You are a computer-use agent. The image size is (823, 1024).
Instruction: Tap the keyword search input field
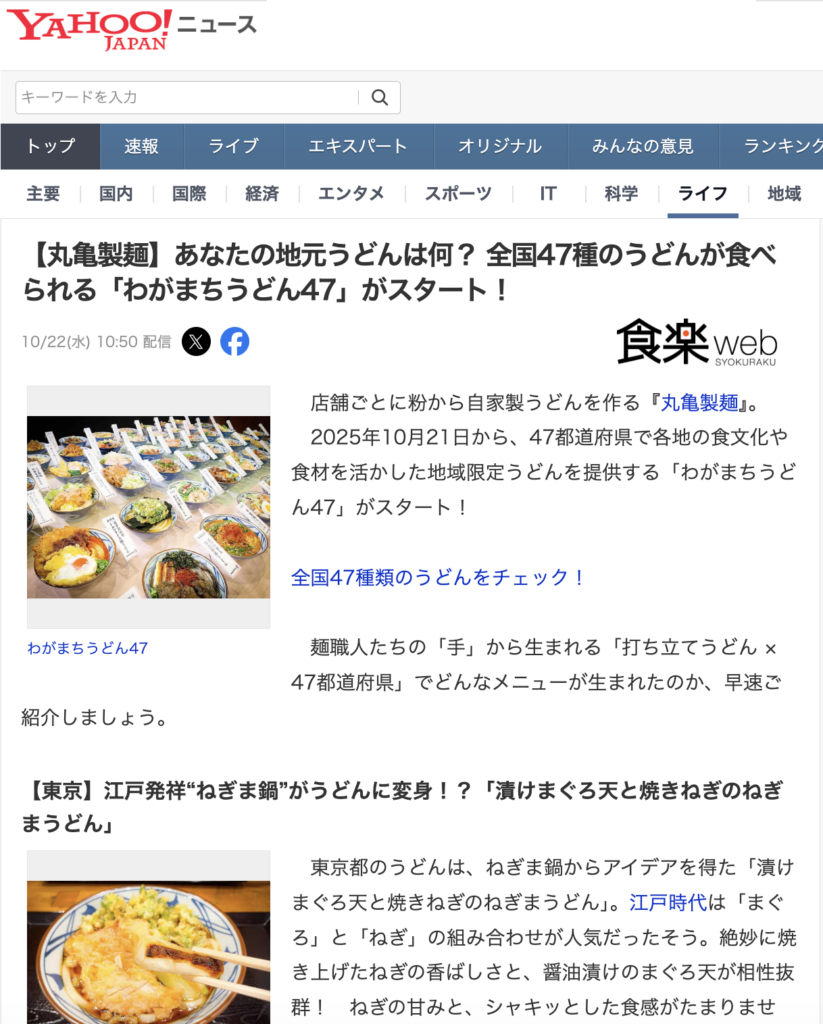(188, 97)
